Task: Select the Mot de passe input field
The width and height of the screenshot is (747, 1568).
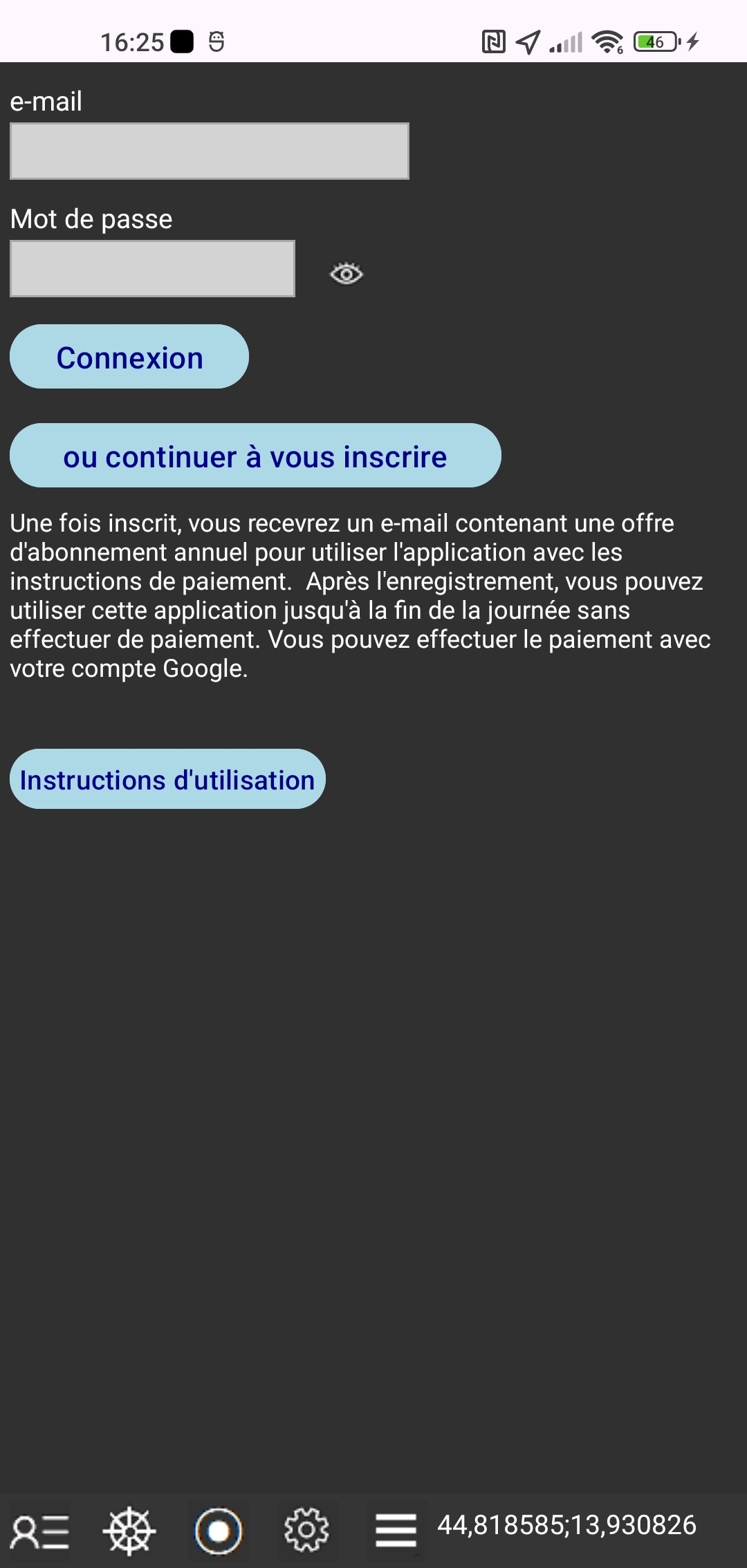Action: click(x=152, y=268)
